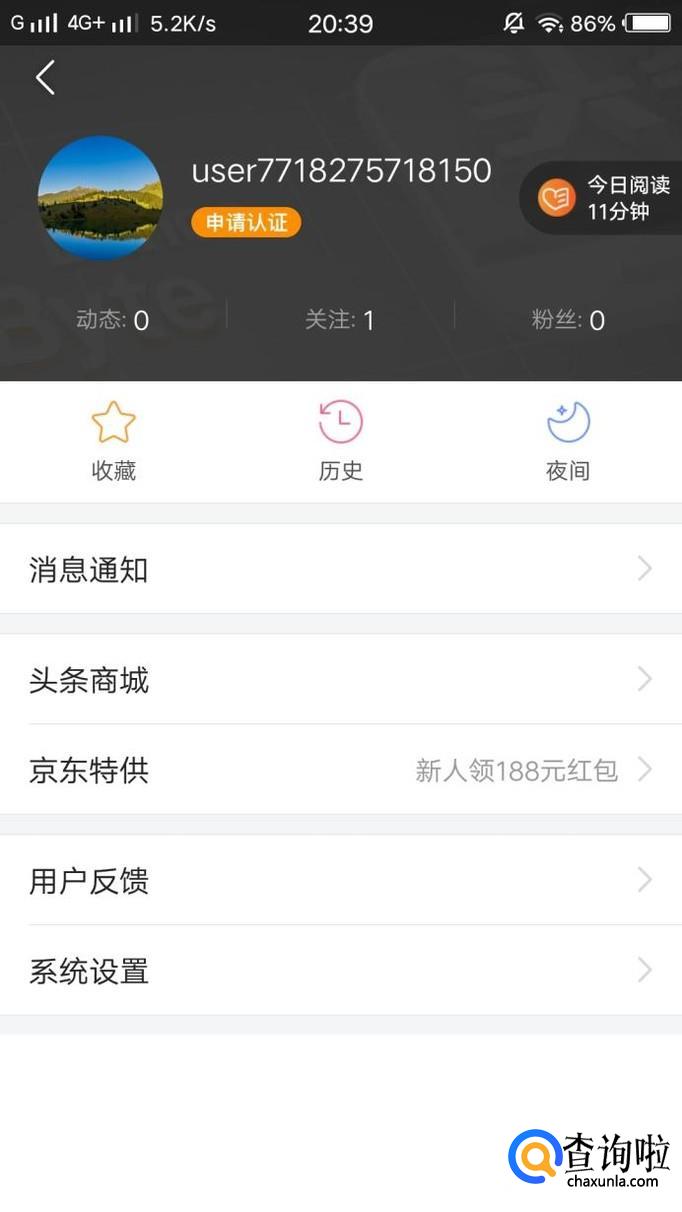Open 京东特供 red packet offer
This screenshot has height=1212, width=682.
340,770
